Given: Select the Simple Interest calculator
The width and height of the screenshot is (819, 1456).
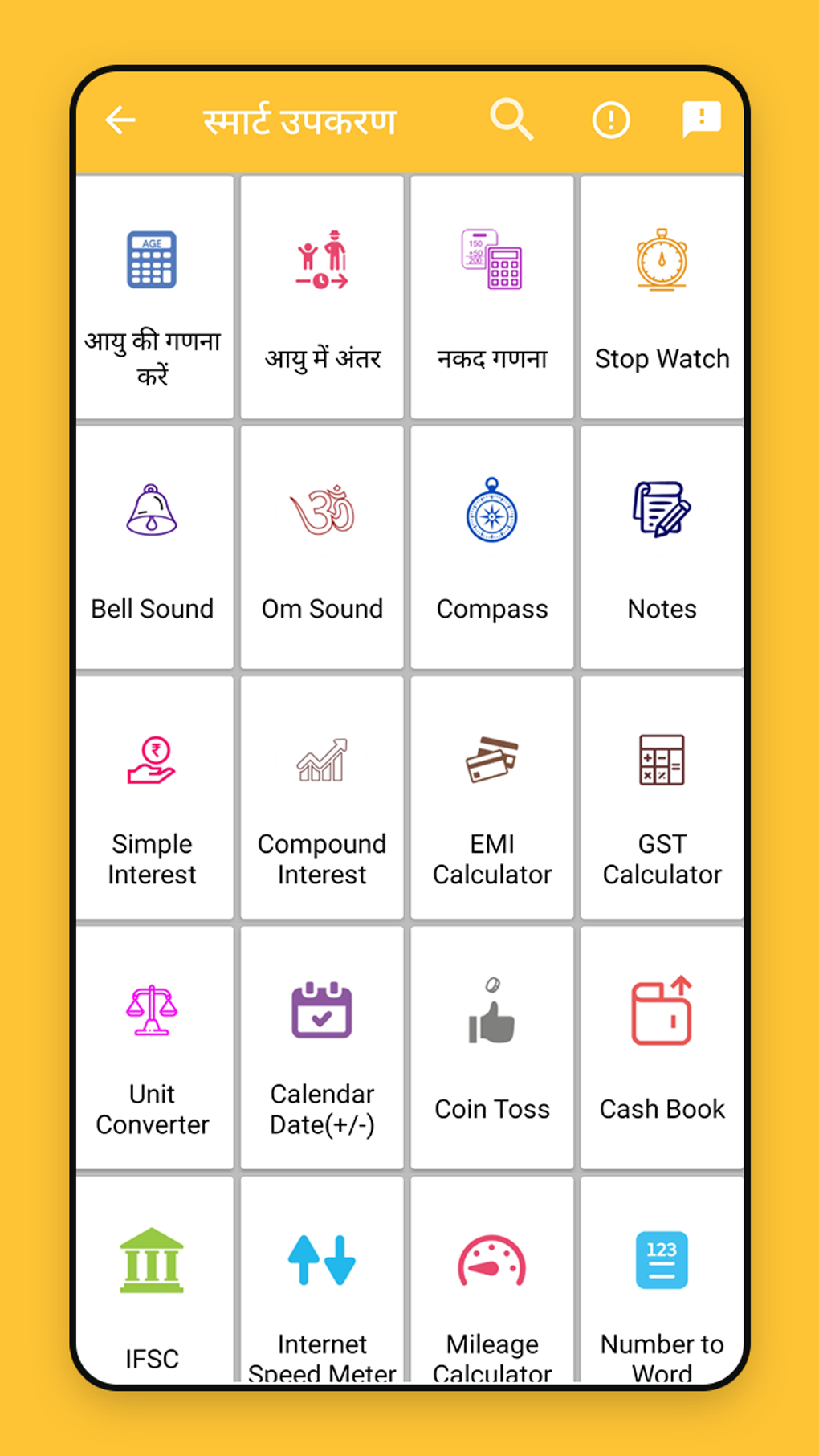Looking at the screenshot, I should coord(153,798).
